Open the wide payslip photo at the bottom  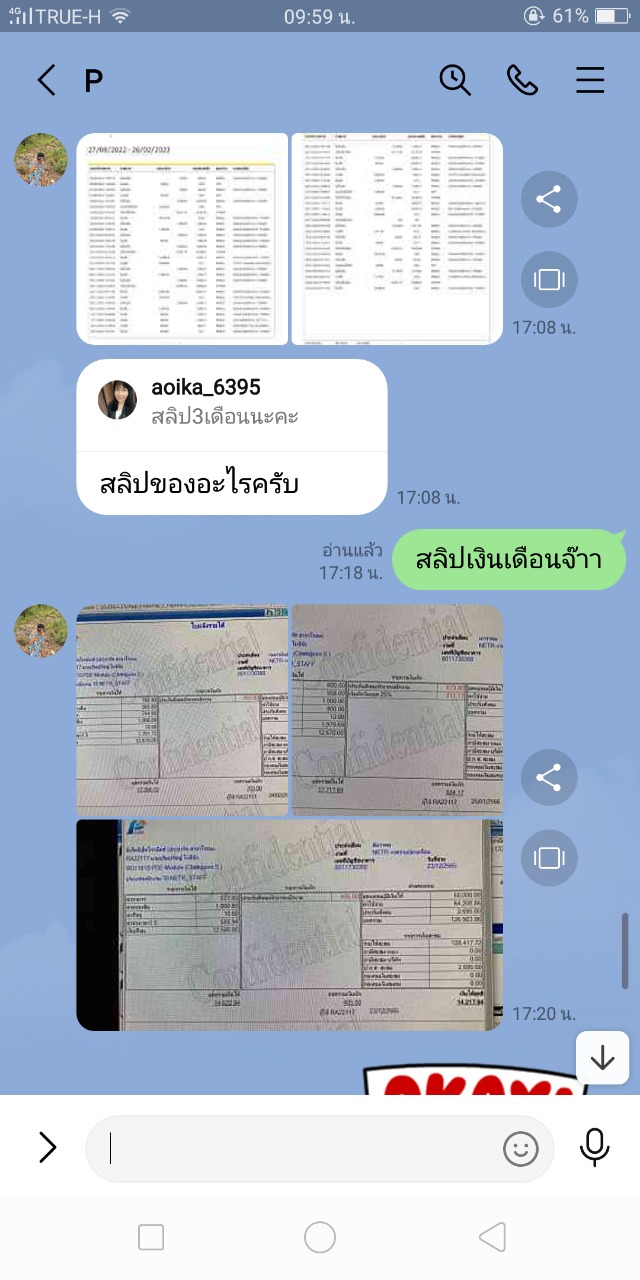[x=290, y=925]
